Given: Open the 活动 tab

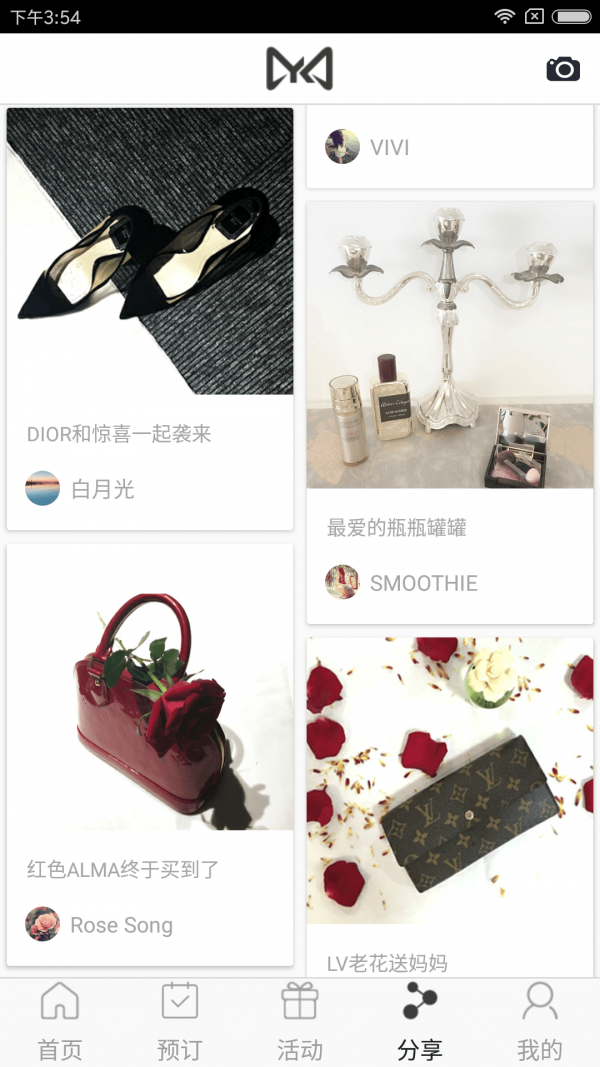Looking at the screenshot, I should (x=300, y=1022).
